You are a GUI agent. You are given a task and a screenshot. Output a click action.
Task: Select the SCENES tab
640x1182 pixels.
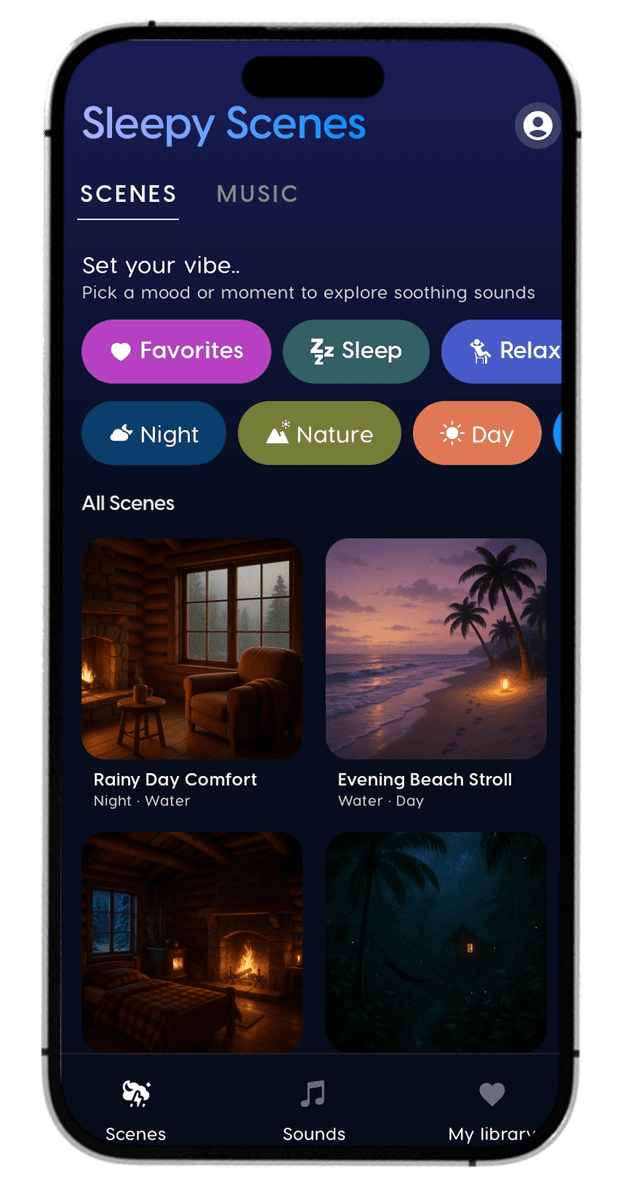click(x=128, y=194)
